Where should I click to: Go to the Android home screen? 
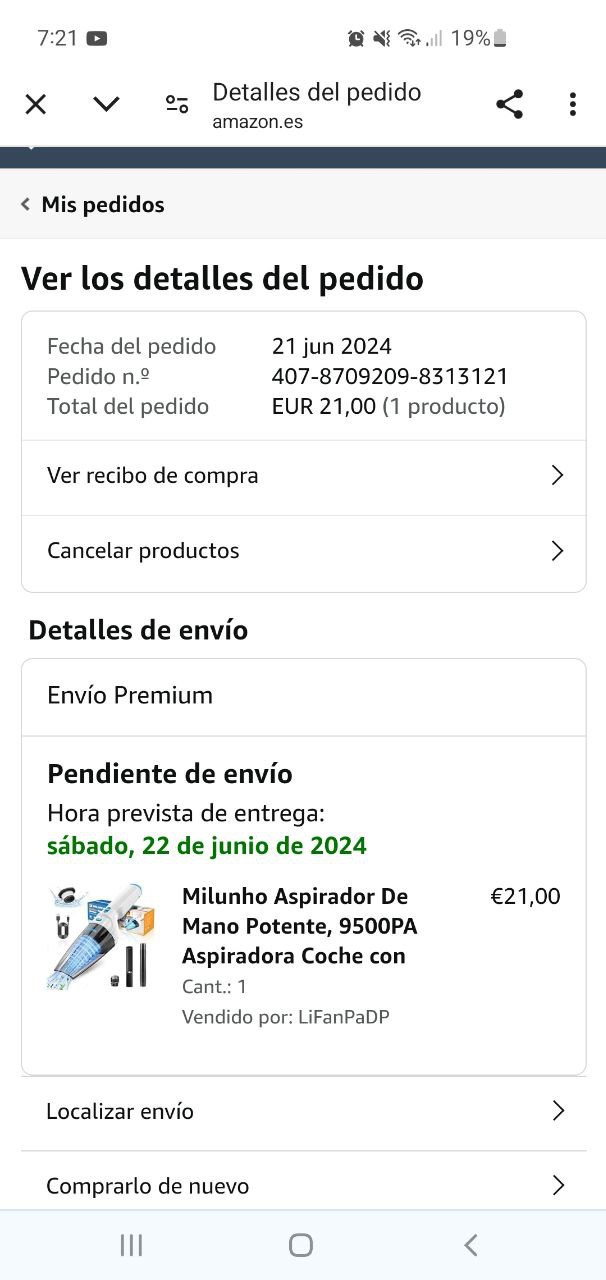(x=301, y=1245)
